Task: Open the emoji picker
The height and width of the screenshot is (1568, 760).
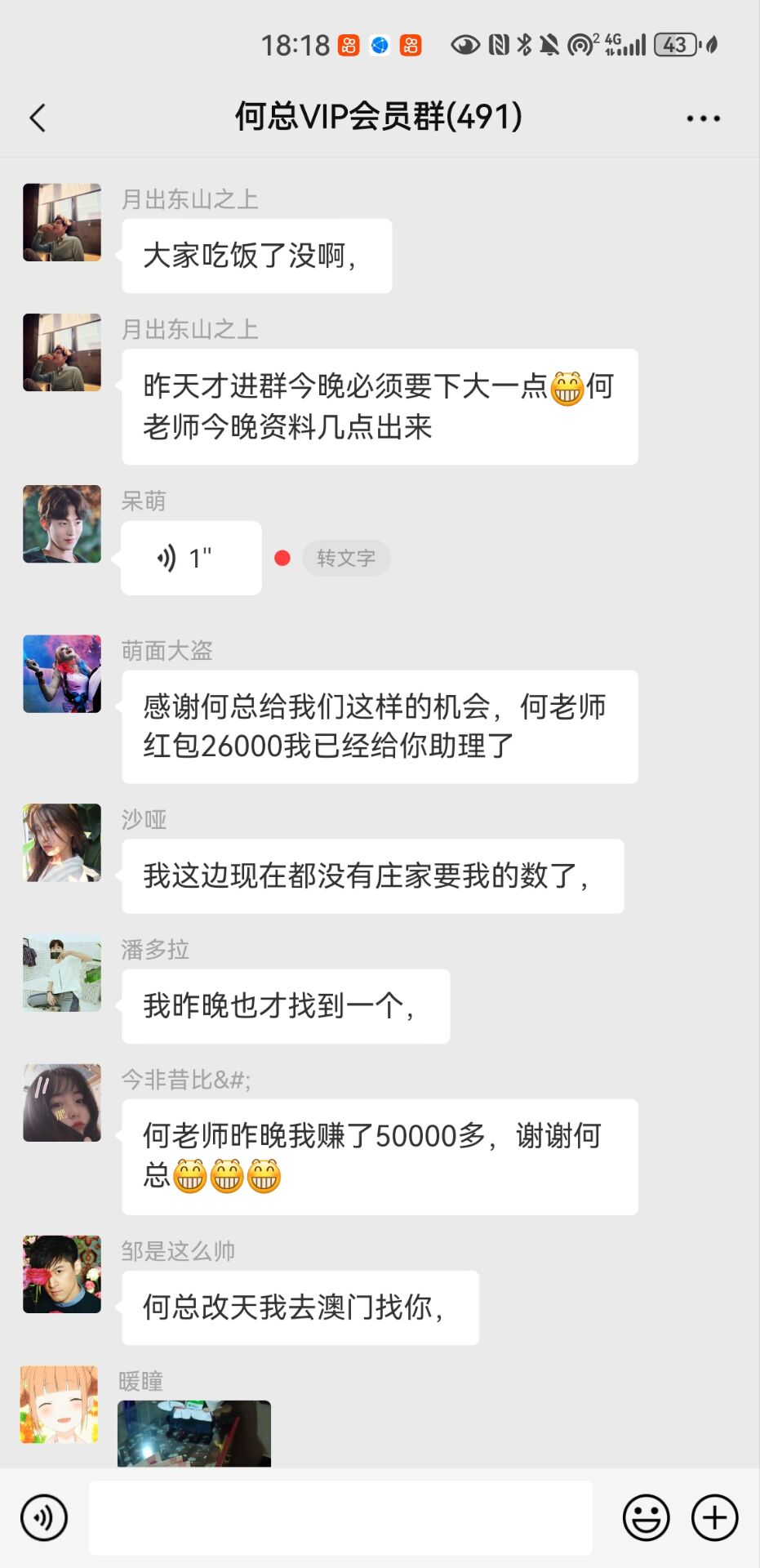Action: tap(646, 1517)
